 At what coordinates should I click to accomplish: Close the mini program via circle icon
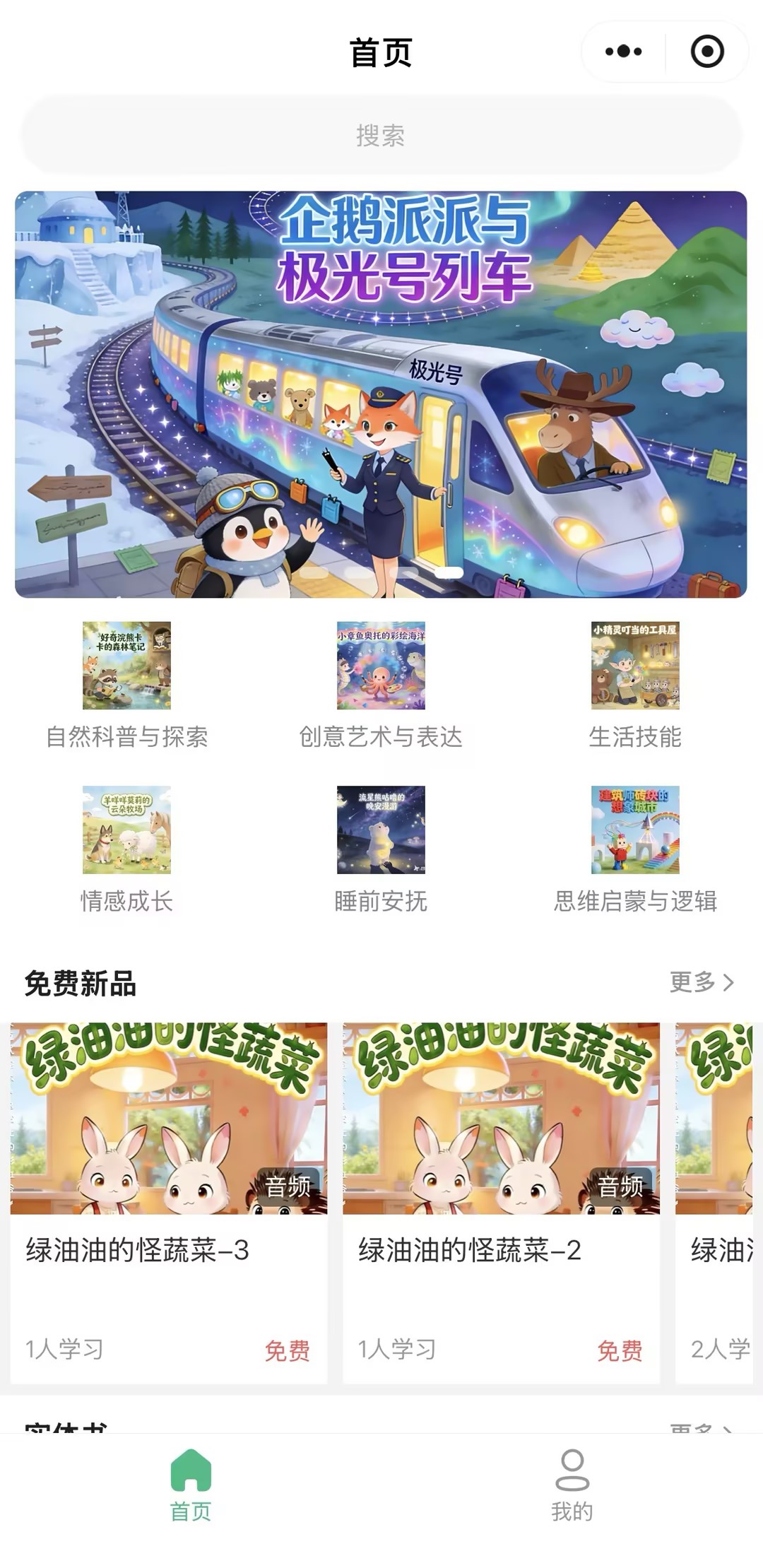707,52
